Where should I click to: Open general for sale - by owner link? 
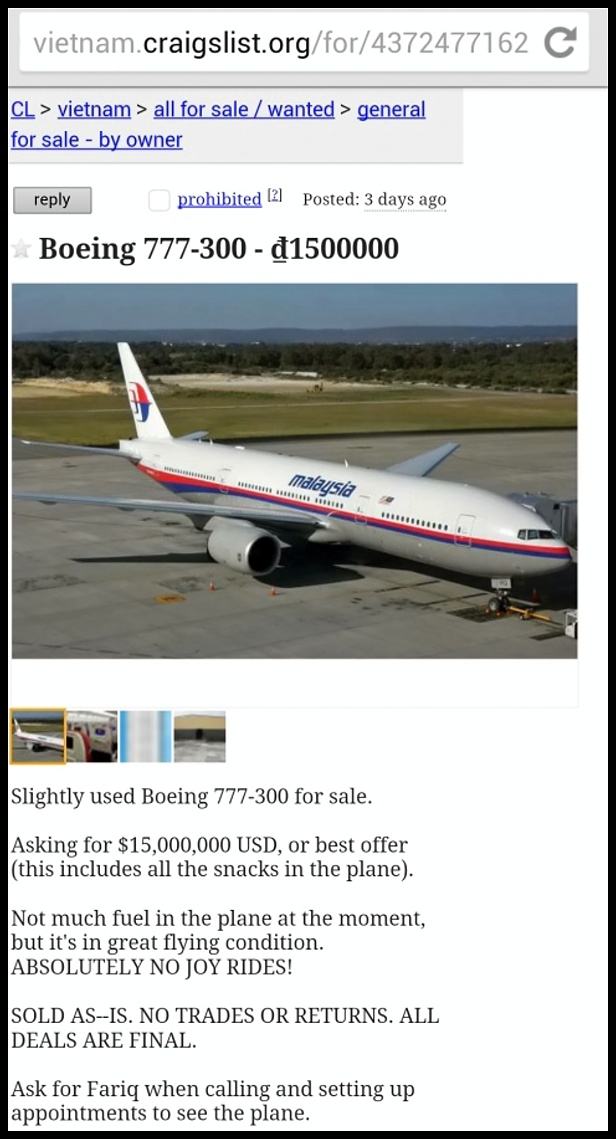[x=96, y=139]
